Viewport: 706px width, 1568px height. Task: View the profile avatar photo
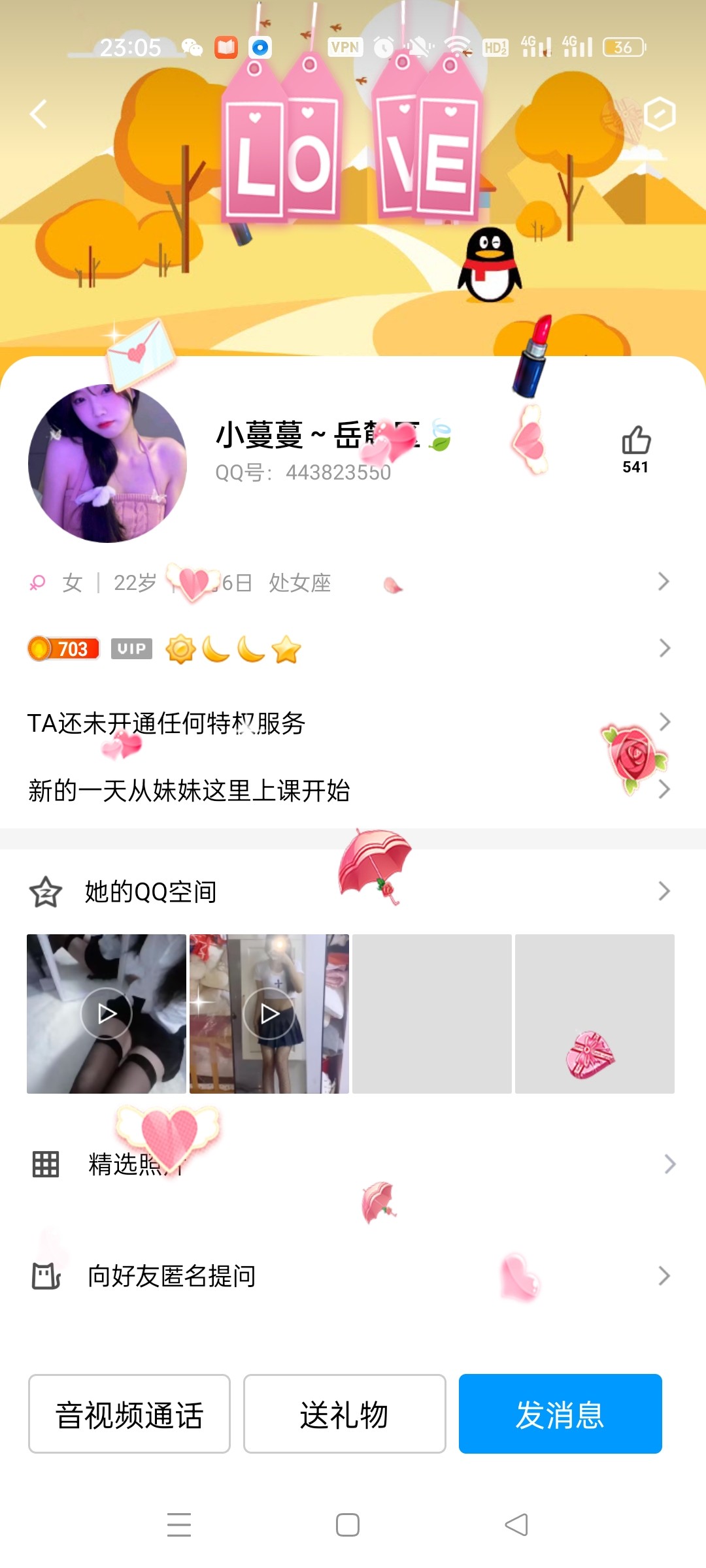(x=107, y=463)
